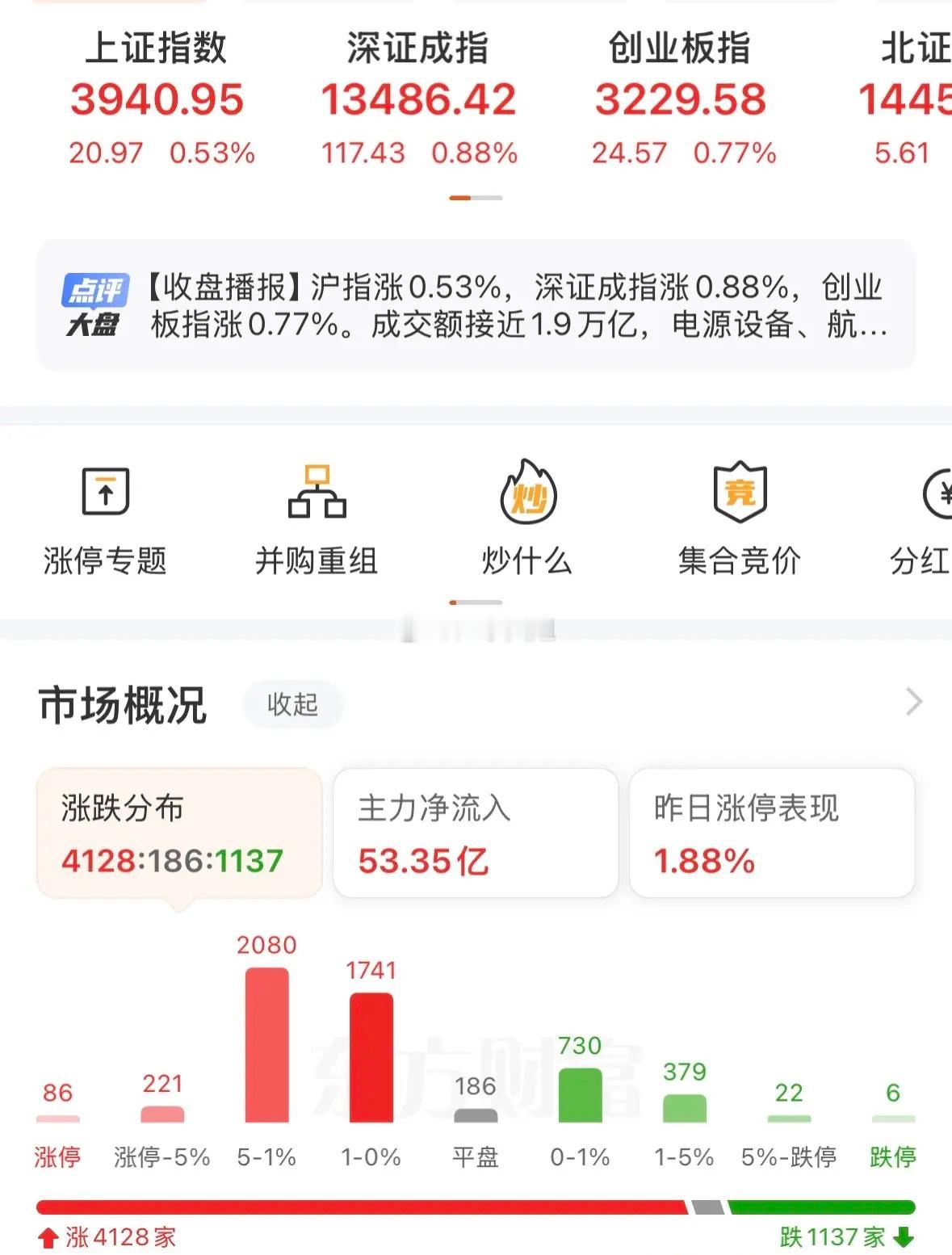The height and width of the screenshot is (1255, 952).
Task: Tap the green down arrow beside 跌1137家
Action: point(905,1236)
